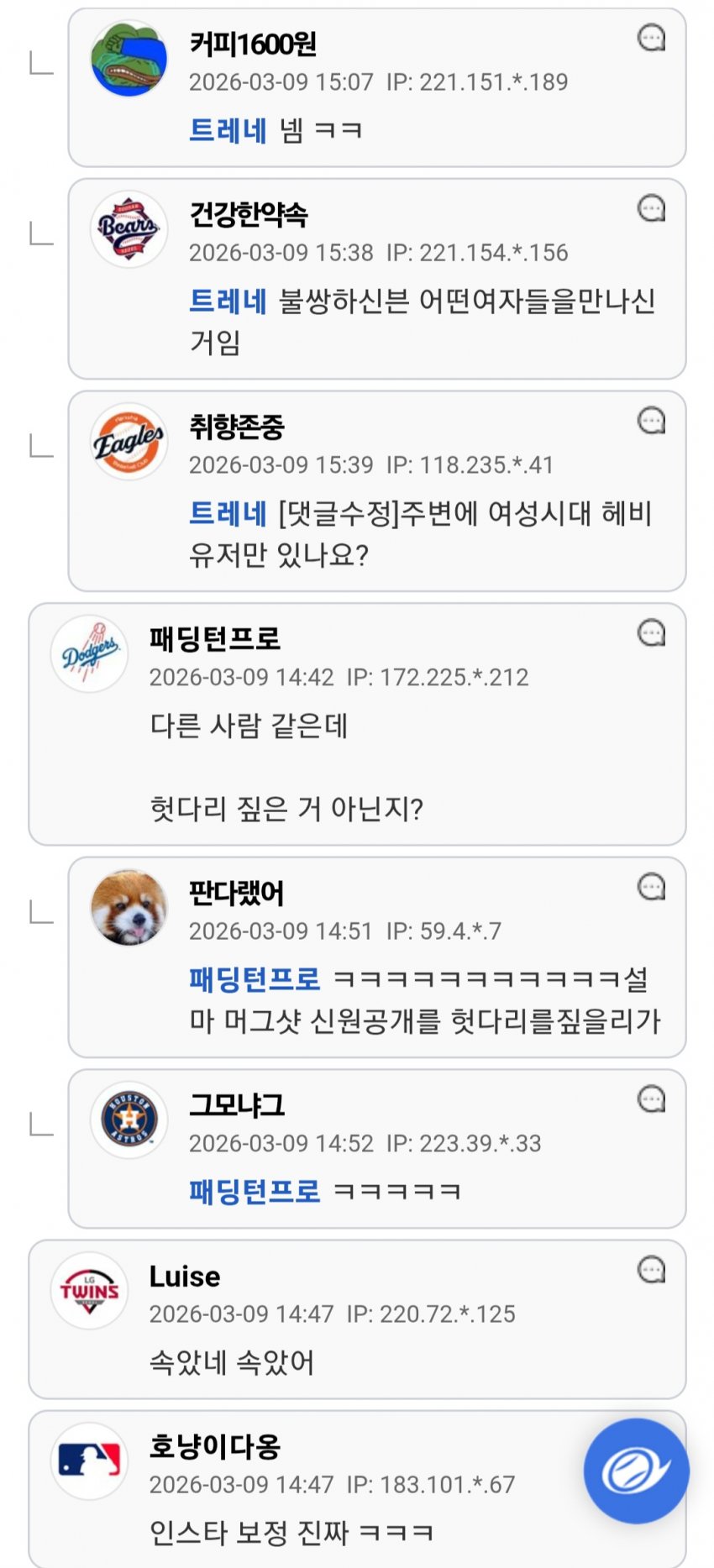Open the 트레네 mention in 건강한약속's reply
This screenshot has width=714, height=1568.
point(228,301)
